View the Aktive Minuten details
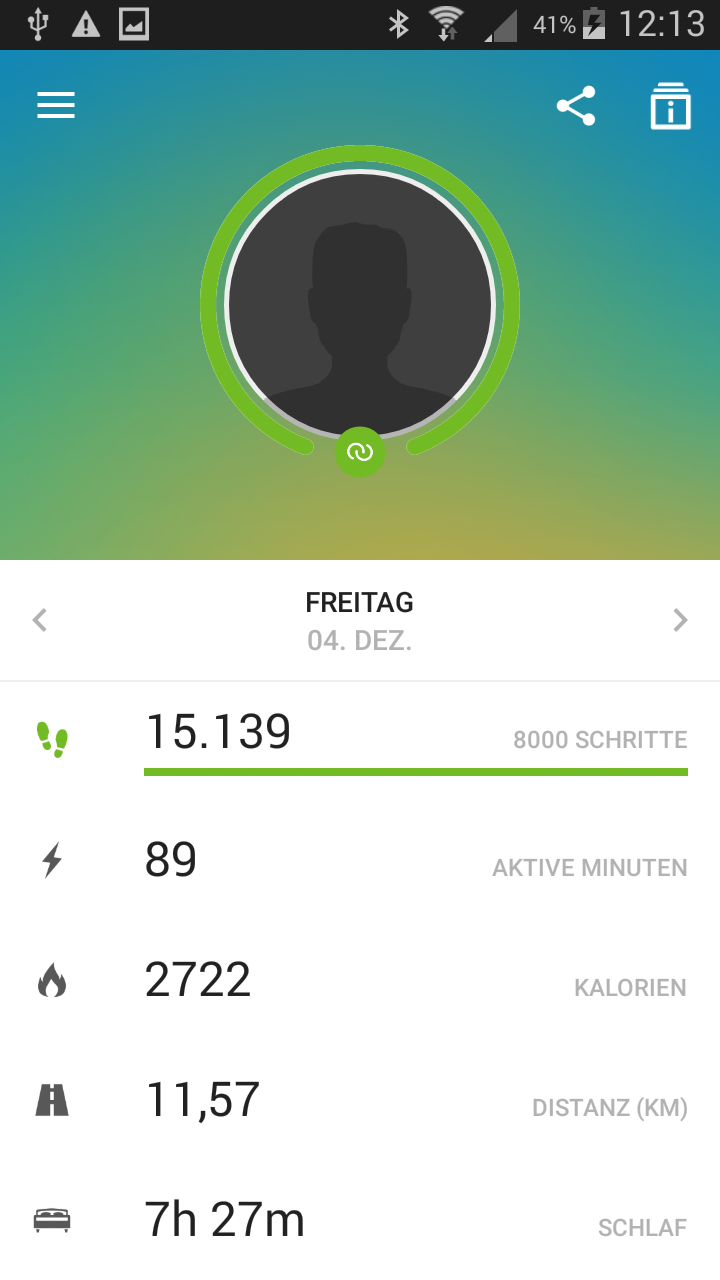The height and width of the screenshot is (1280, 720). tap(360, 861)
